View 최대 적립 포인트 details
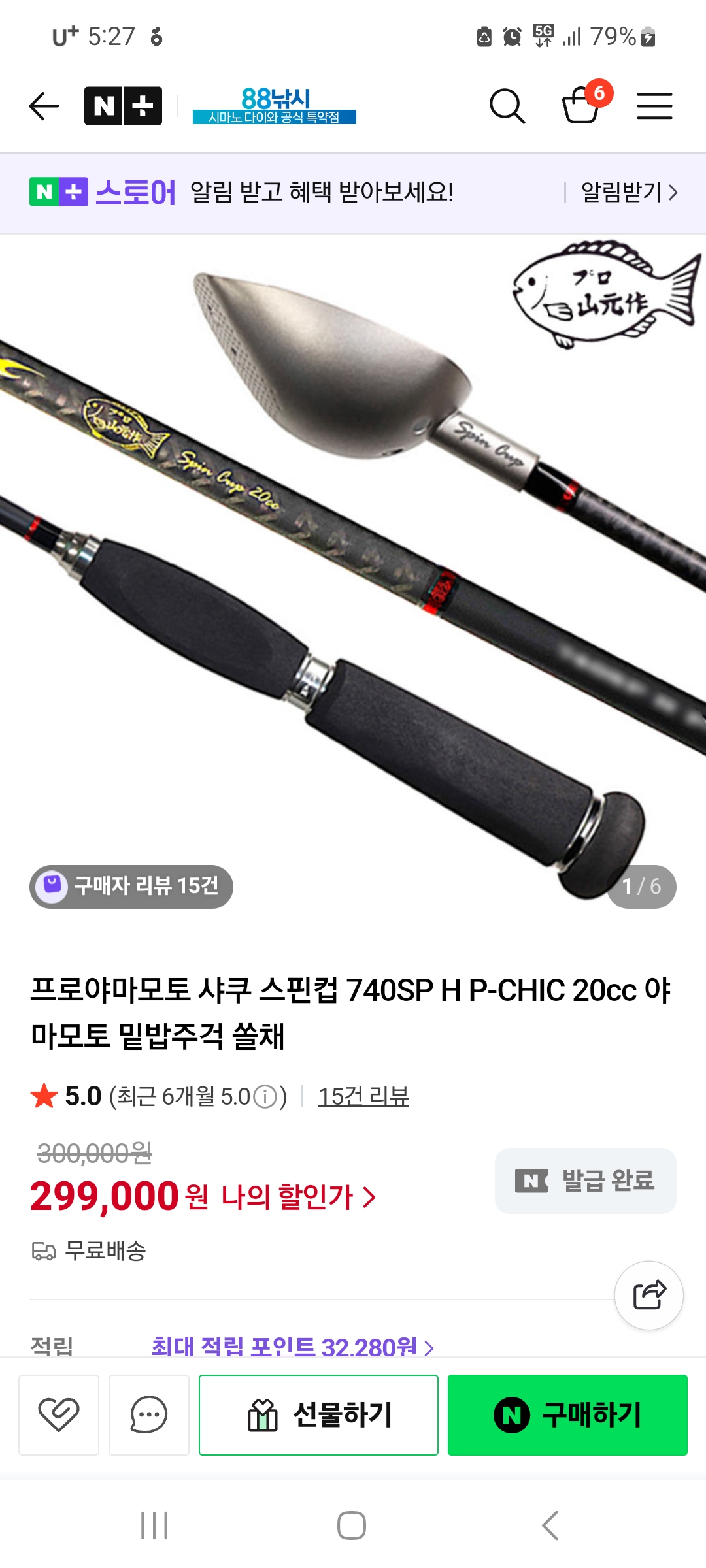 point(292,1346)
